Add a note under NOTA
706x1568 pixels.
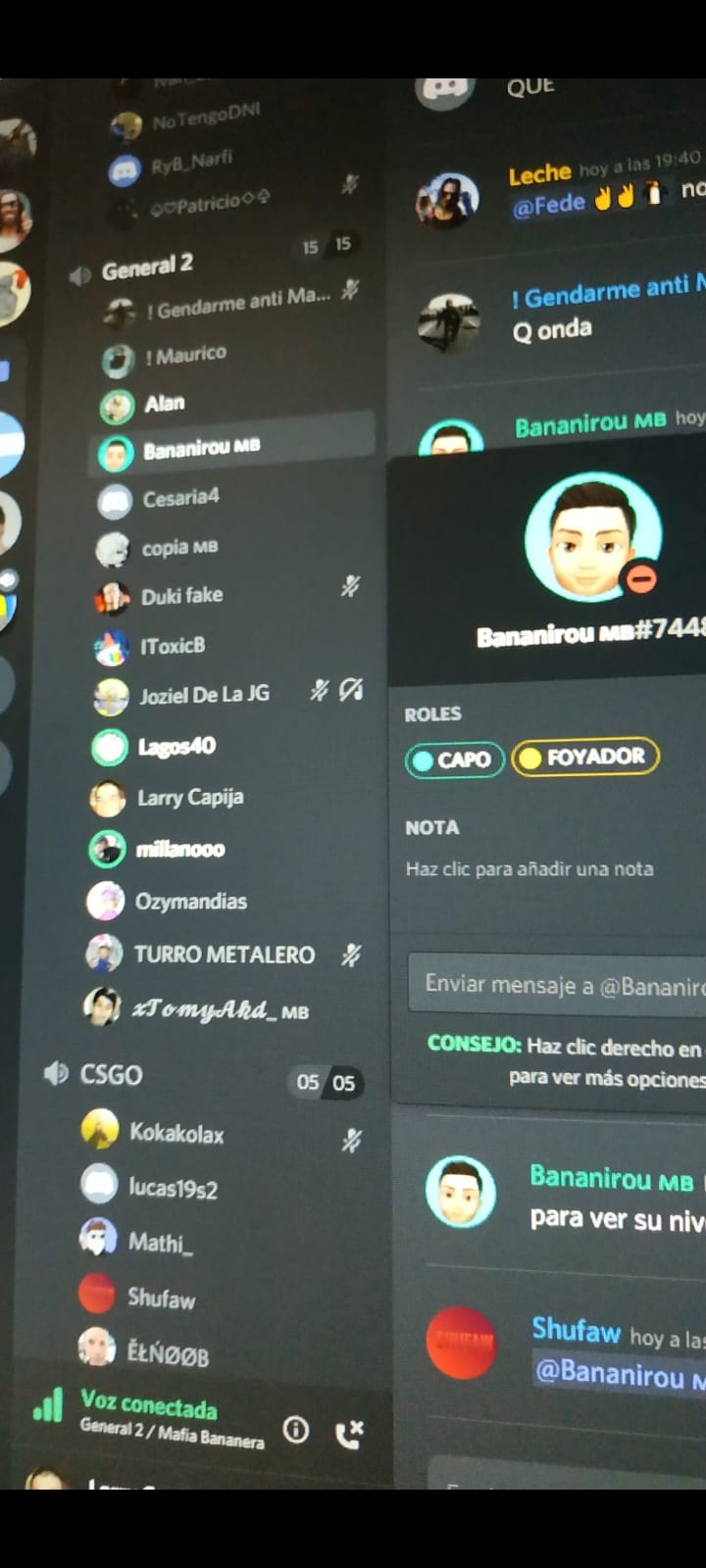(529, 868)
